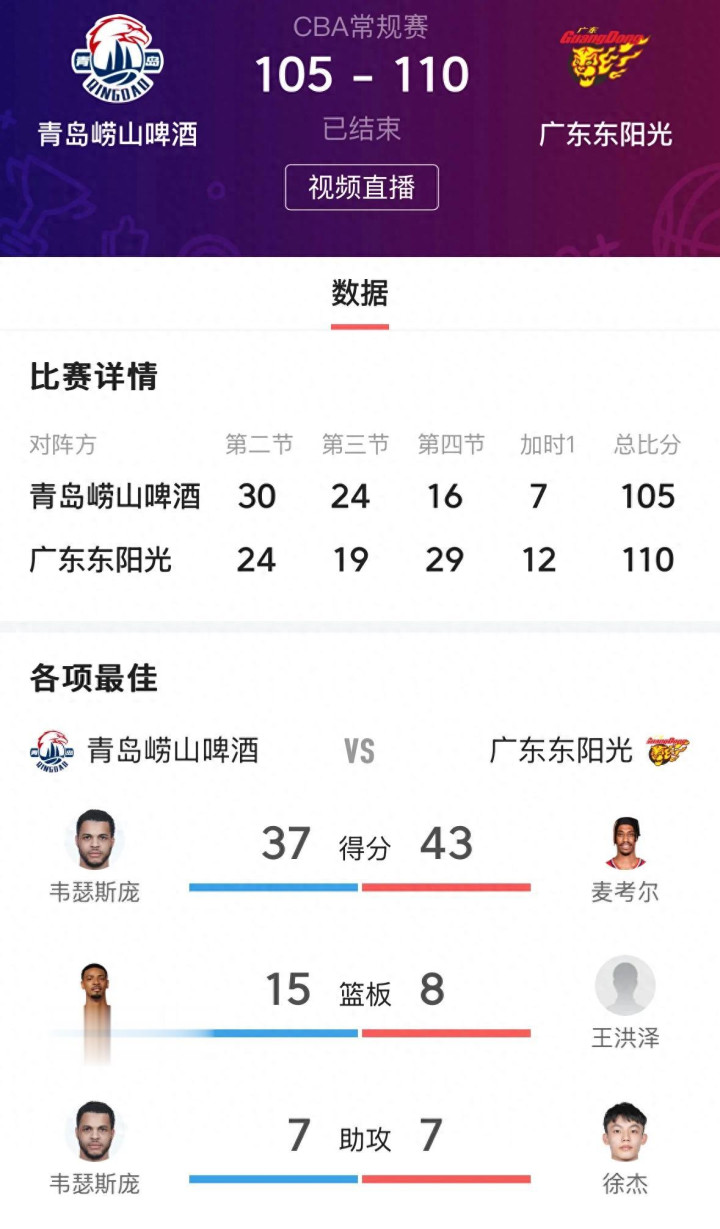Open the 视频直播 video stream

[x=361, y=187]
